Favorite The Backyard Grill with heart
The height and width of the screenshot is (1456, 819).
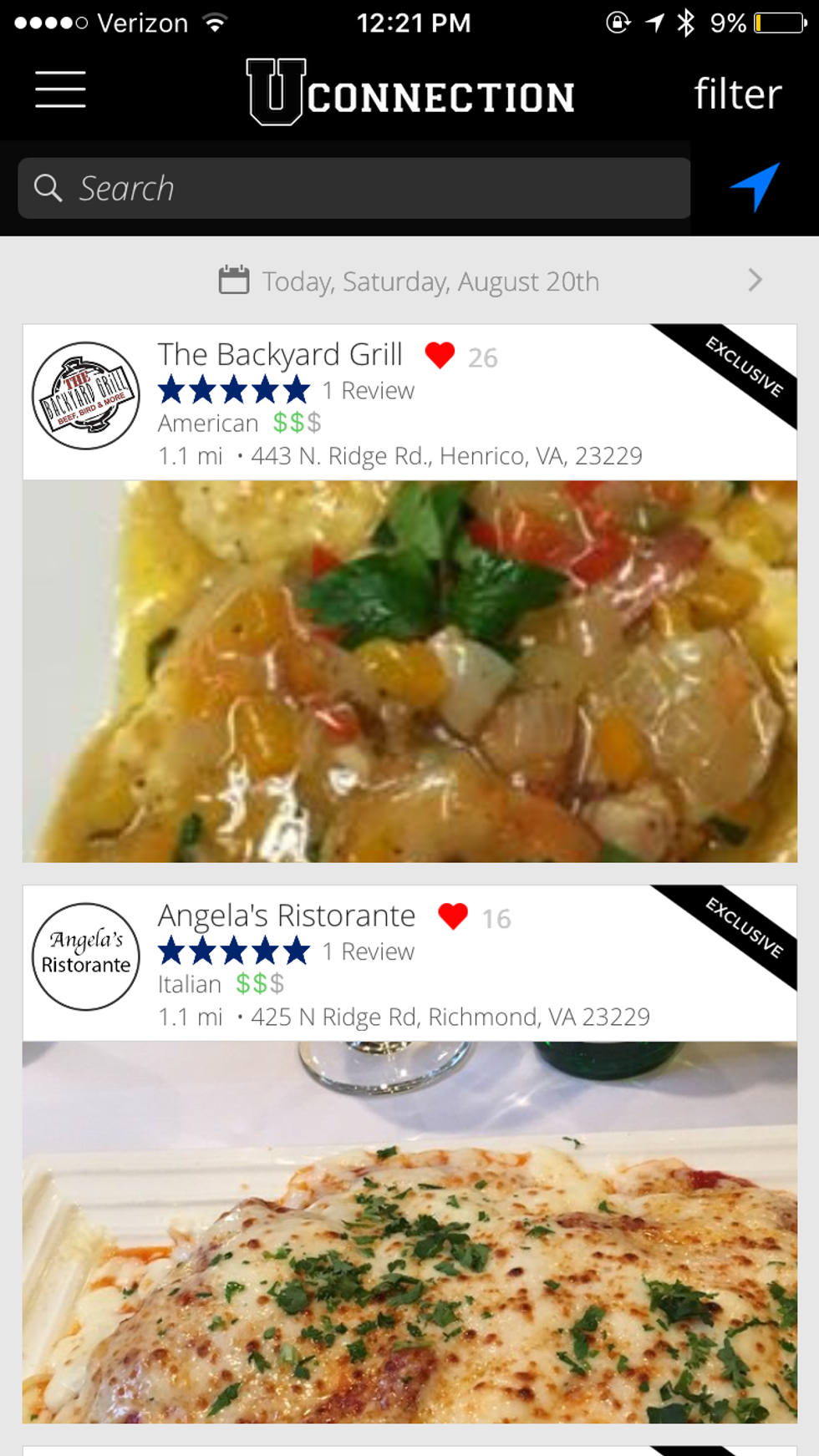click(440, 356)
